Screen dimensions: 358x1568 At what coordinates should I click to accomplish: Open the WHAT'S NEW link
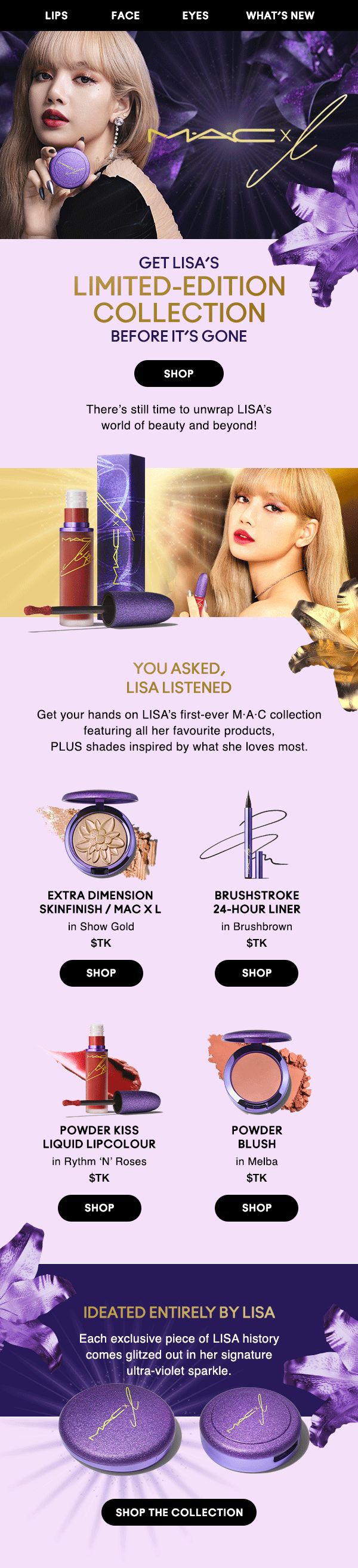click(280, 16)
